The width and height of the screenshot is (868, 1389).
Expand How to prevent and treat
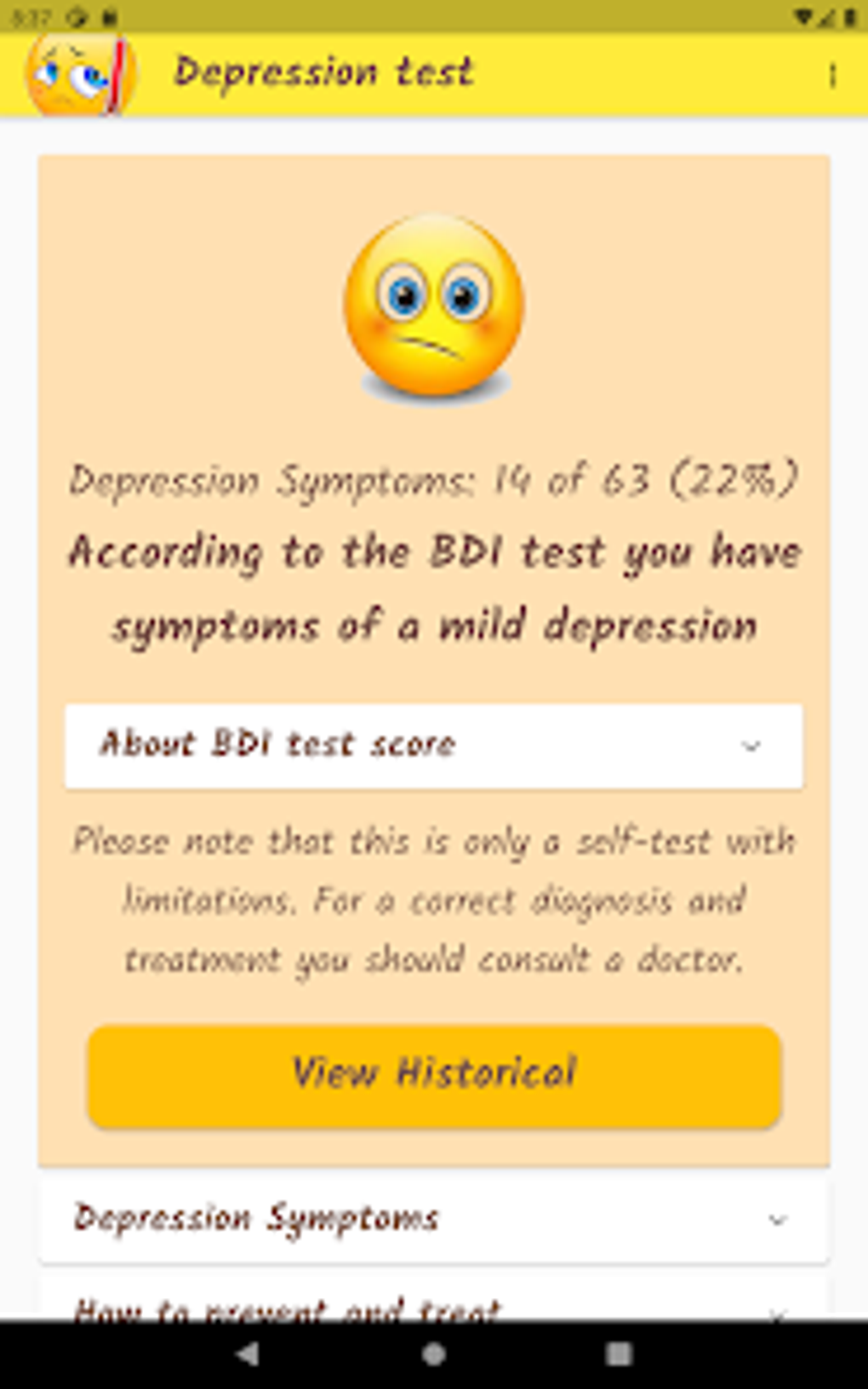click(x=433, y=1306)
